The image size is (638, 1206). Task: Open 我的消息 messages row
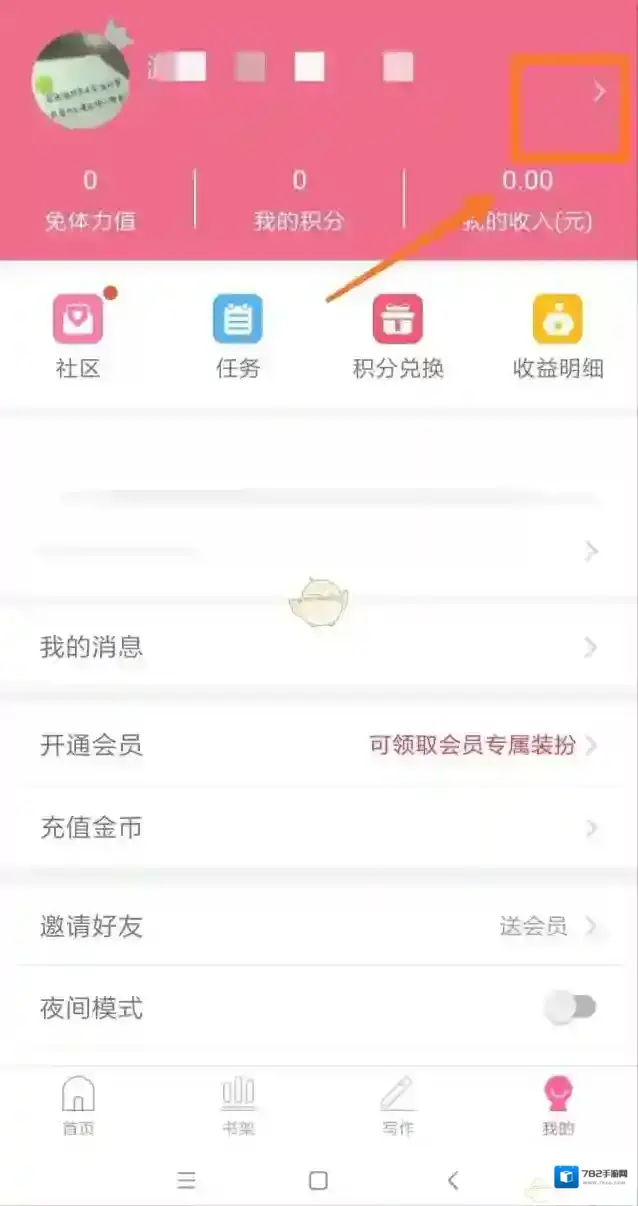(319, 647)
